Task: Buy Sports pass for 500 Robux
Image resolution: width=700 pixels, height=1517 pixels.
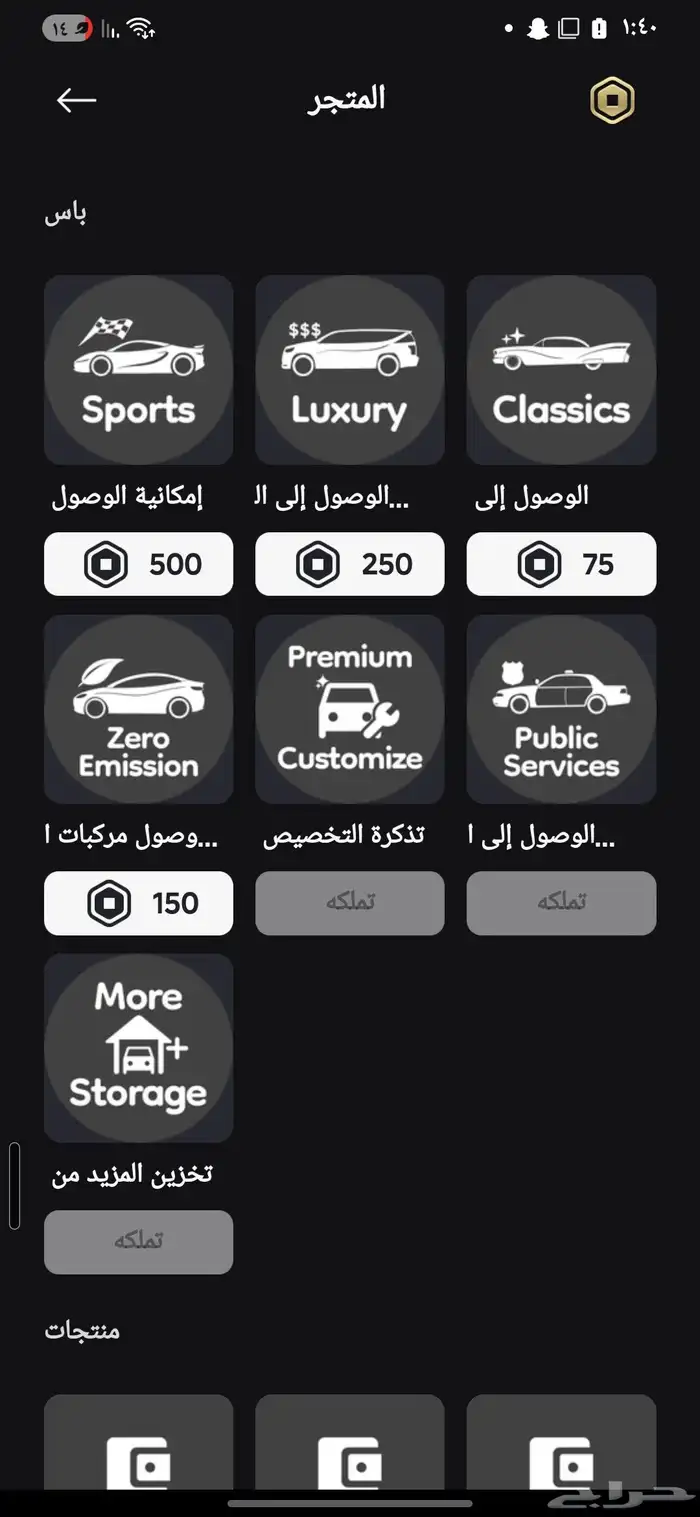Action: tap(139, 564)
